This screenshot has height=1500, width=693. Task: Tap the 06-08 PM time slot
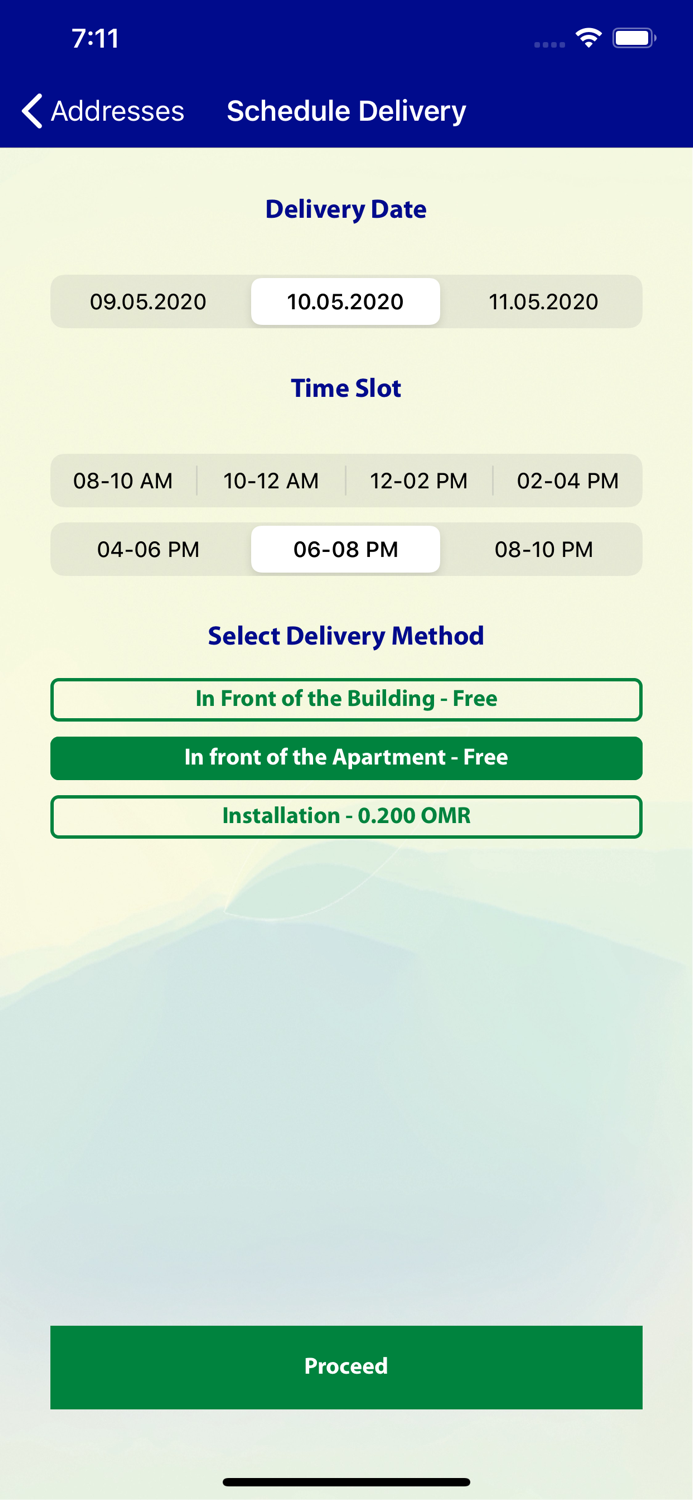point(345,549)
